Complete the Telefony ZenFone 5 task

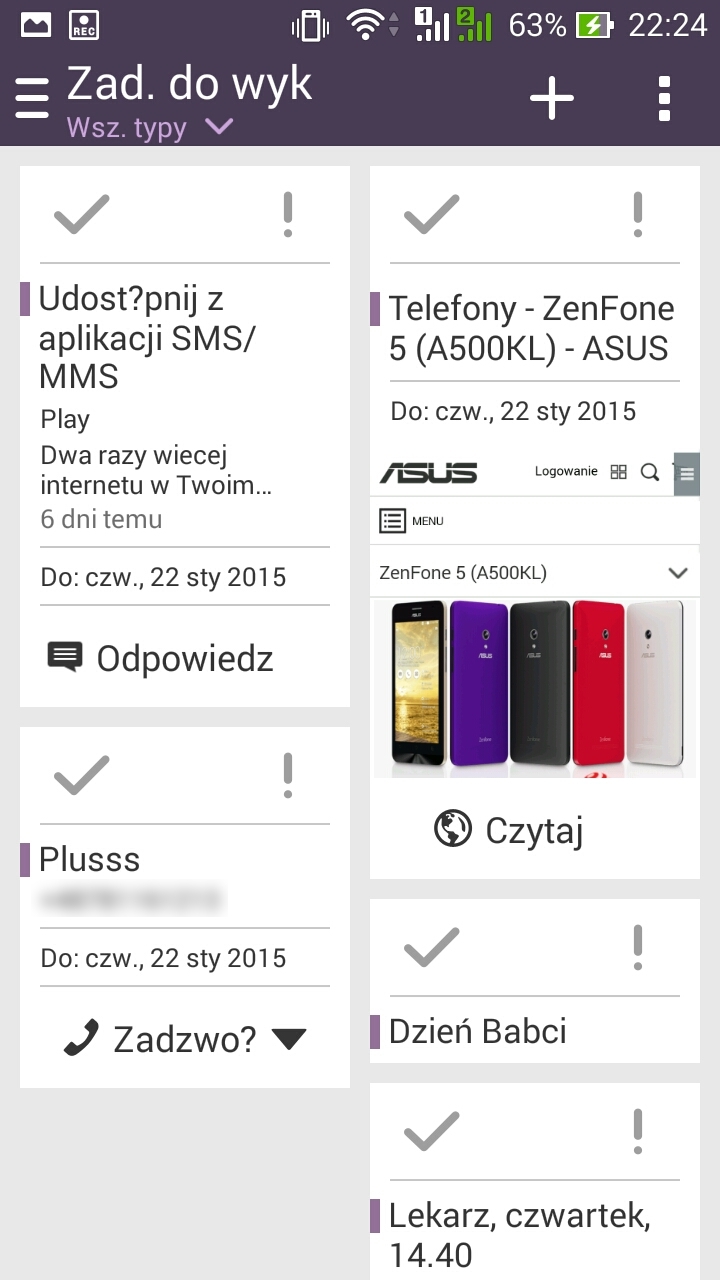pyautogui.click(x=431, y=215)
